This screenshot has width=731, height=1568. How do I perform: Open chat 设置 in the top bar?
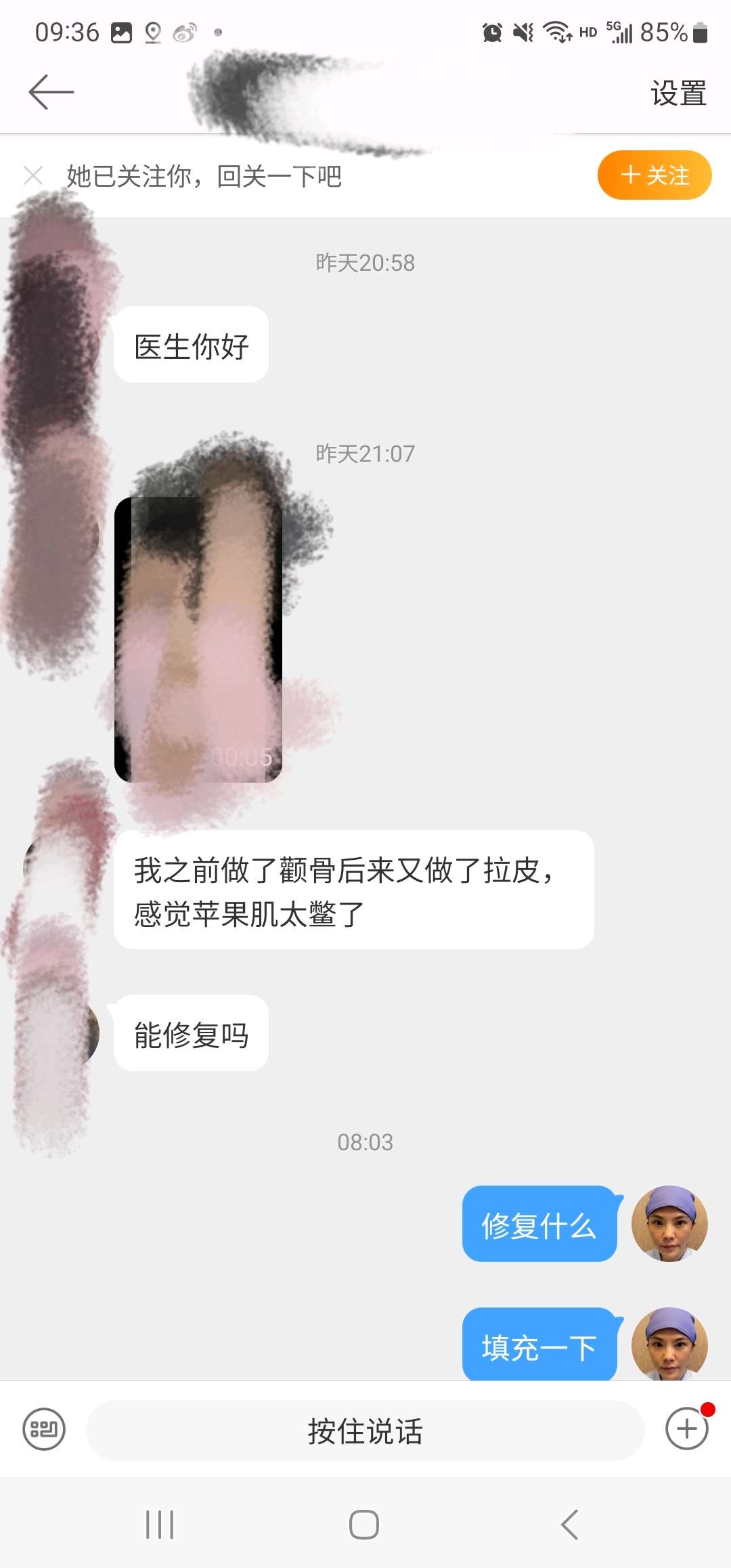(x=678, y=93)
